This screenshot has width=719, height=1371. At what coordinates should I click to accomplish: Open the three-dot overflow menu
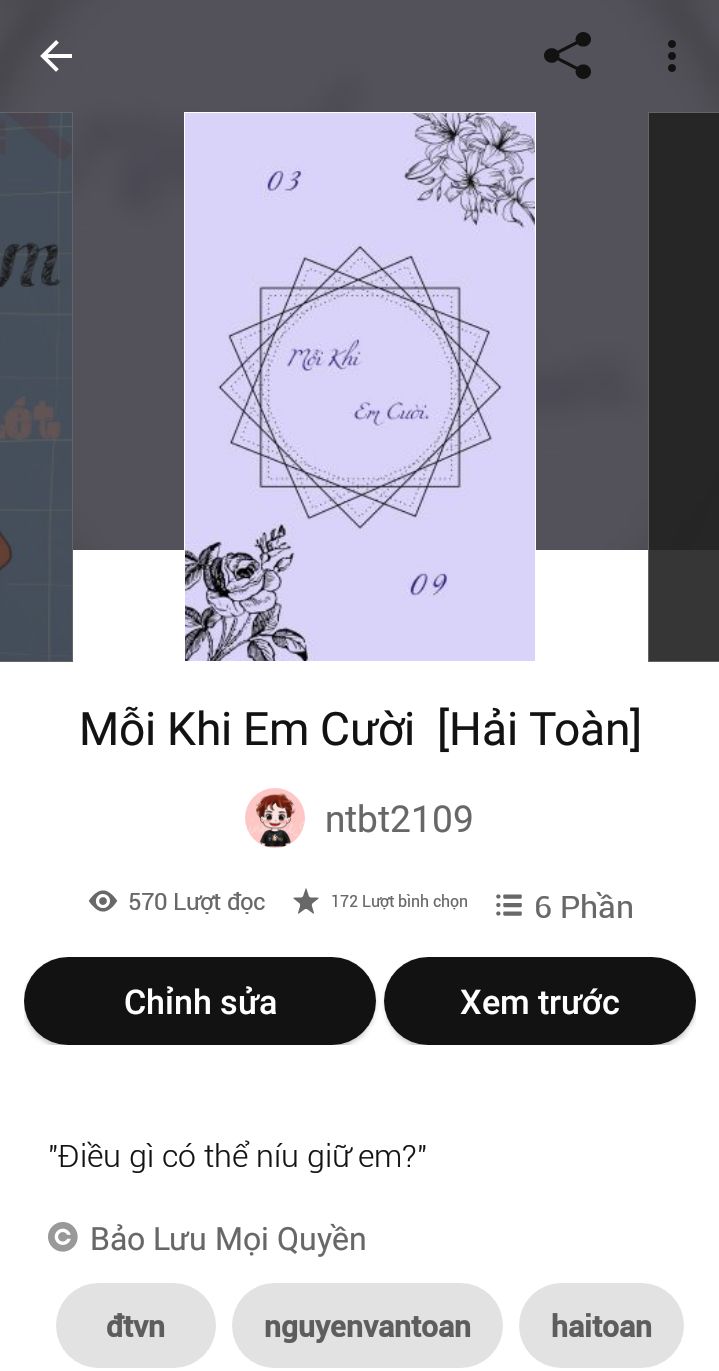[x=671, y=56]
